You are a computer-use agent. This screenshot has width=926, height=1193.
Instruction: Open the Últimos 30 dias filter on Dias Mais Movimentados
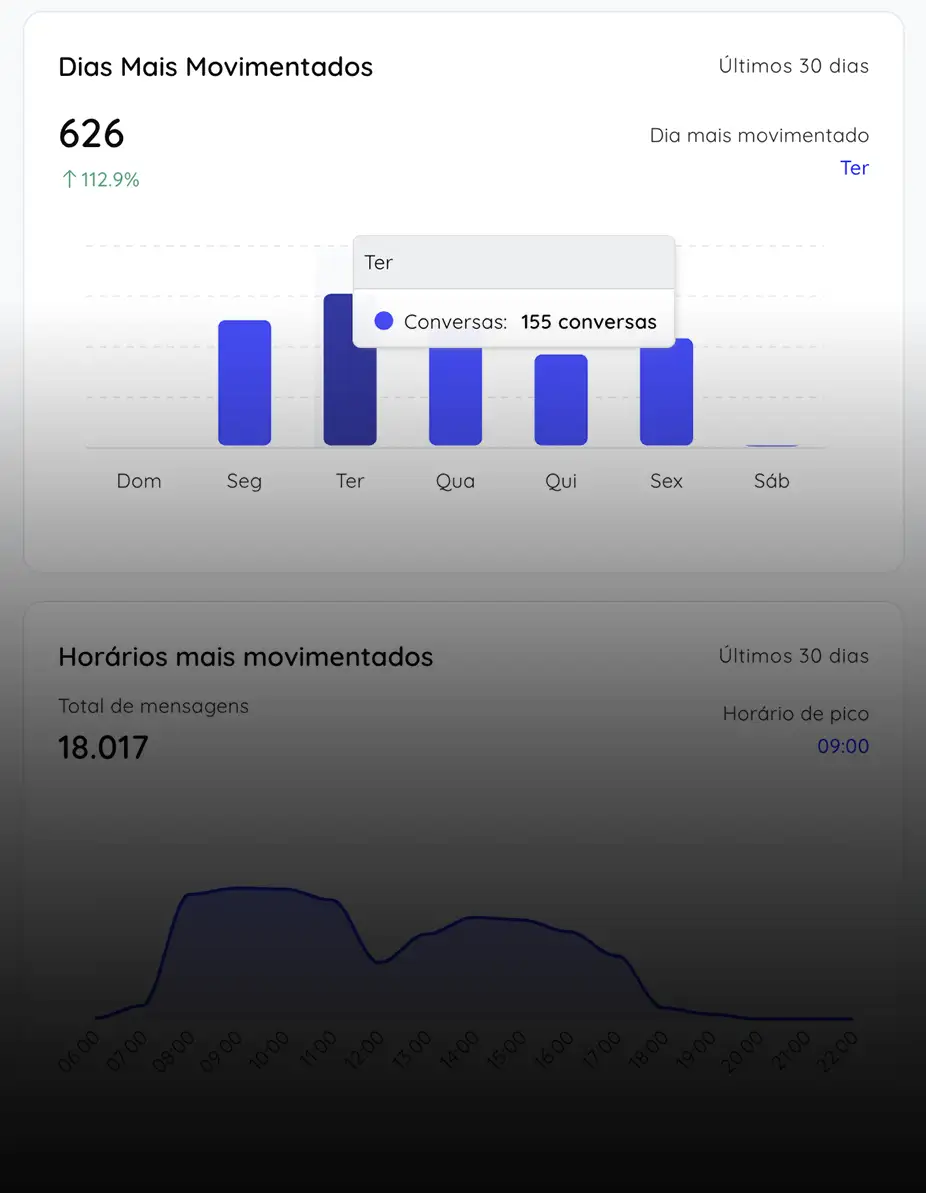pos(794,66)
